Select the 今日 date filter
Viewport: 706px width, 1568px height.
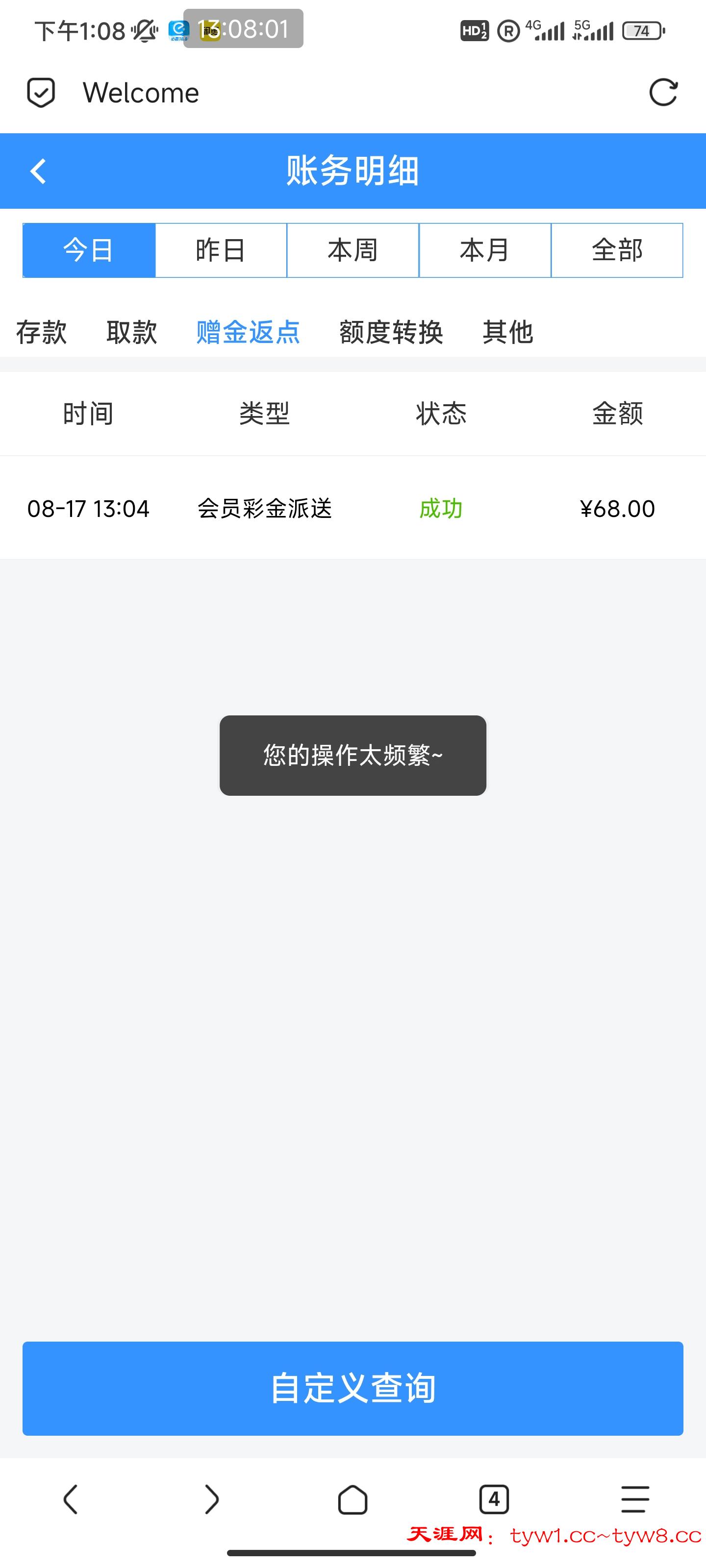(89, 250)
